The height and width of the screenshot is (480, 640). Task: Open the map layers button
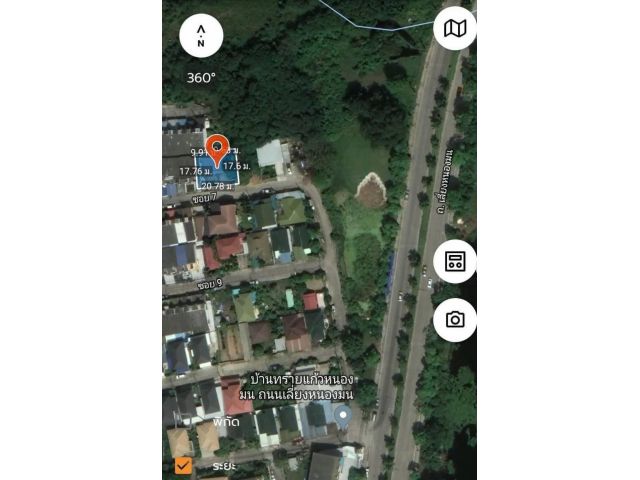click(x=455, y=29)
